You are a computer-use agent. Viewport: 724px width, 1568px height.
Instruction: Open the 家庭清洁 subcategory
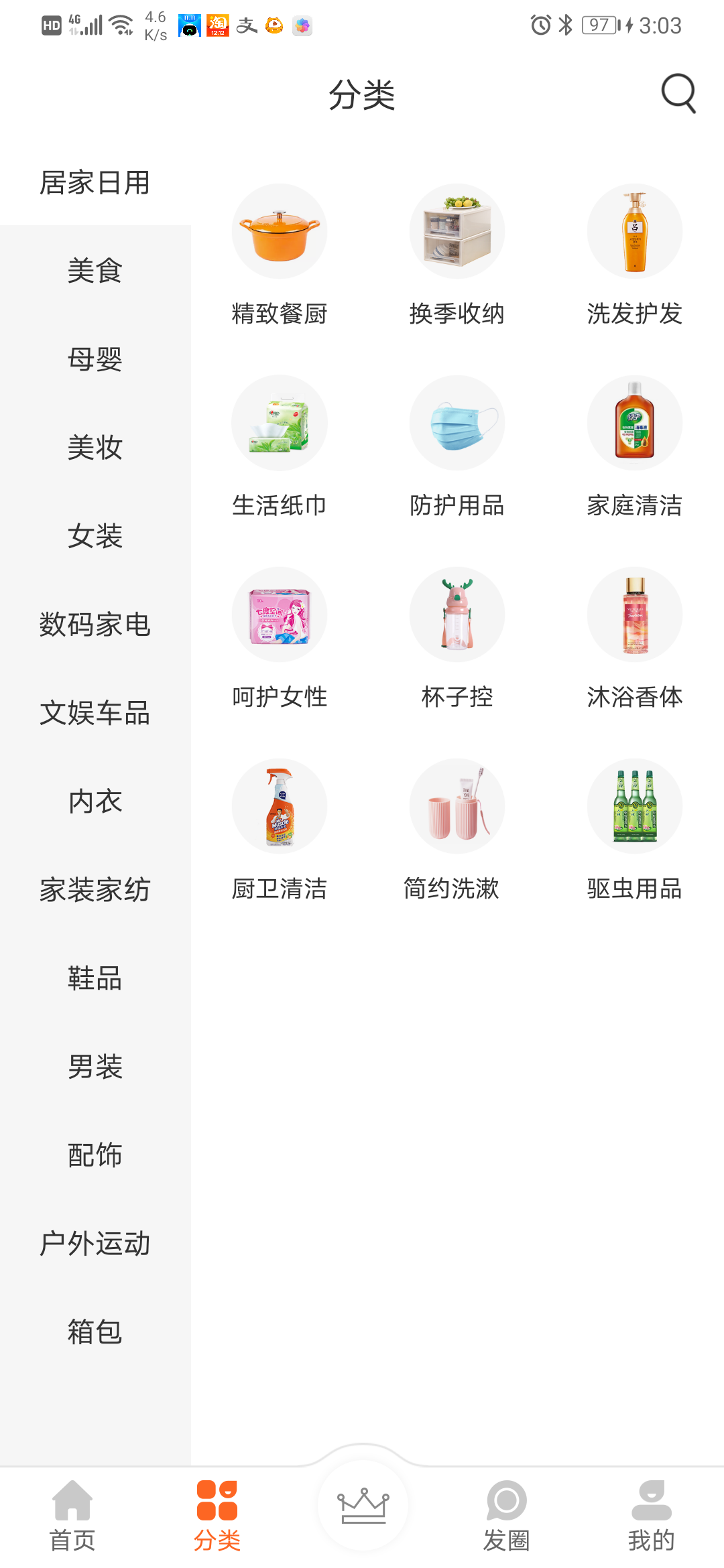click(635, 446)
